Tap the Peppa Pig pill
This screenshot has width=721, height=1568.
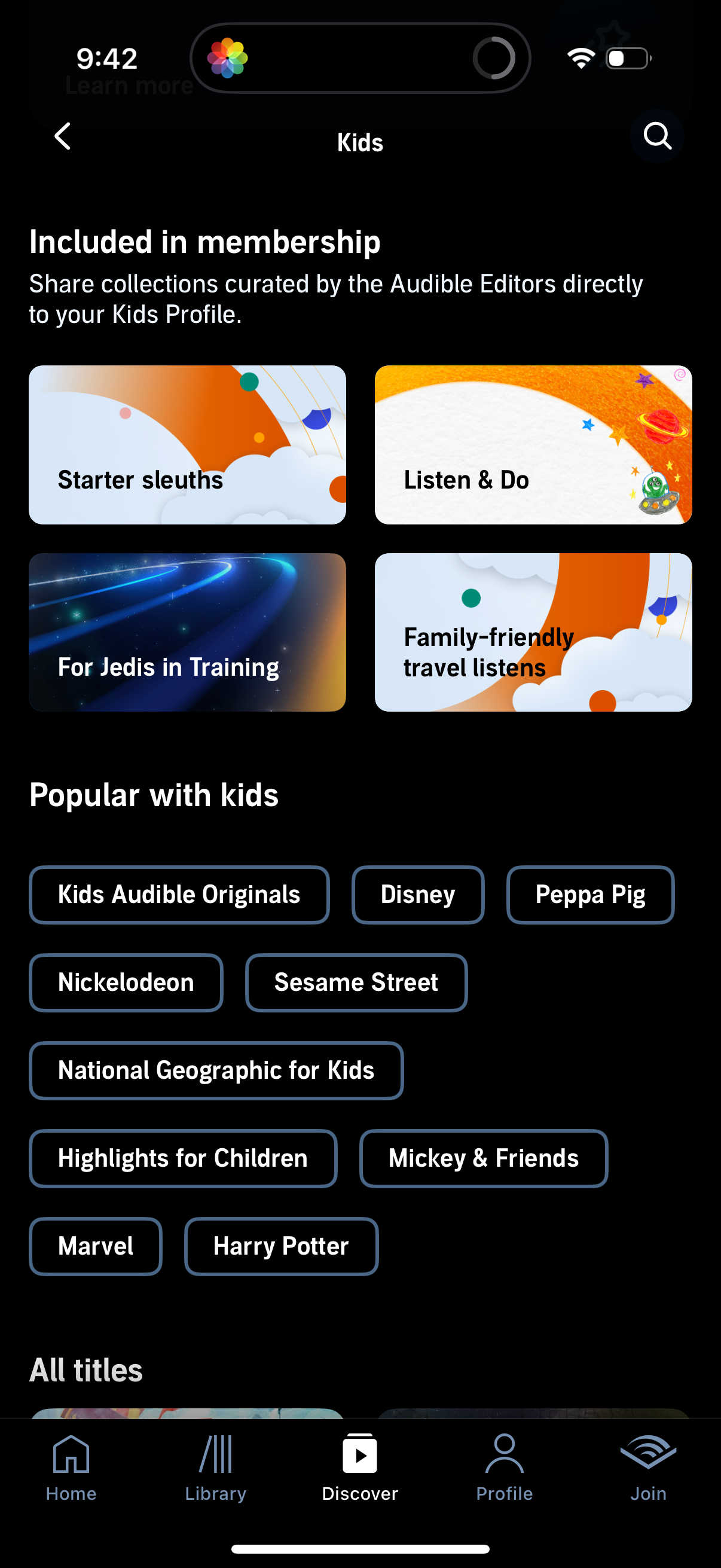[589, 894]
